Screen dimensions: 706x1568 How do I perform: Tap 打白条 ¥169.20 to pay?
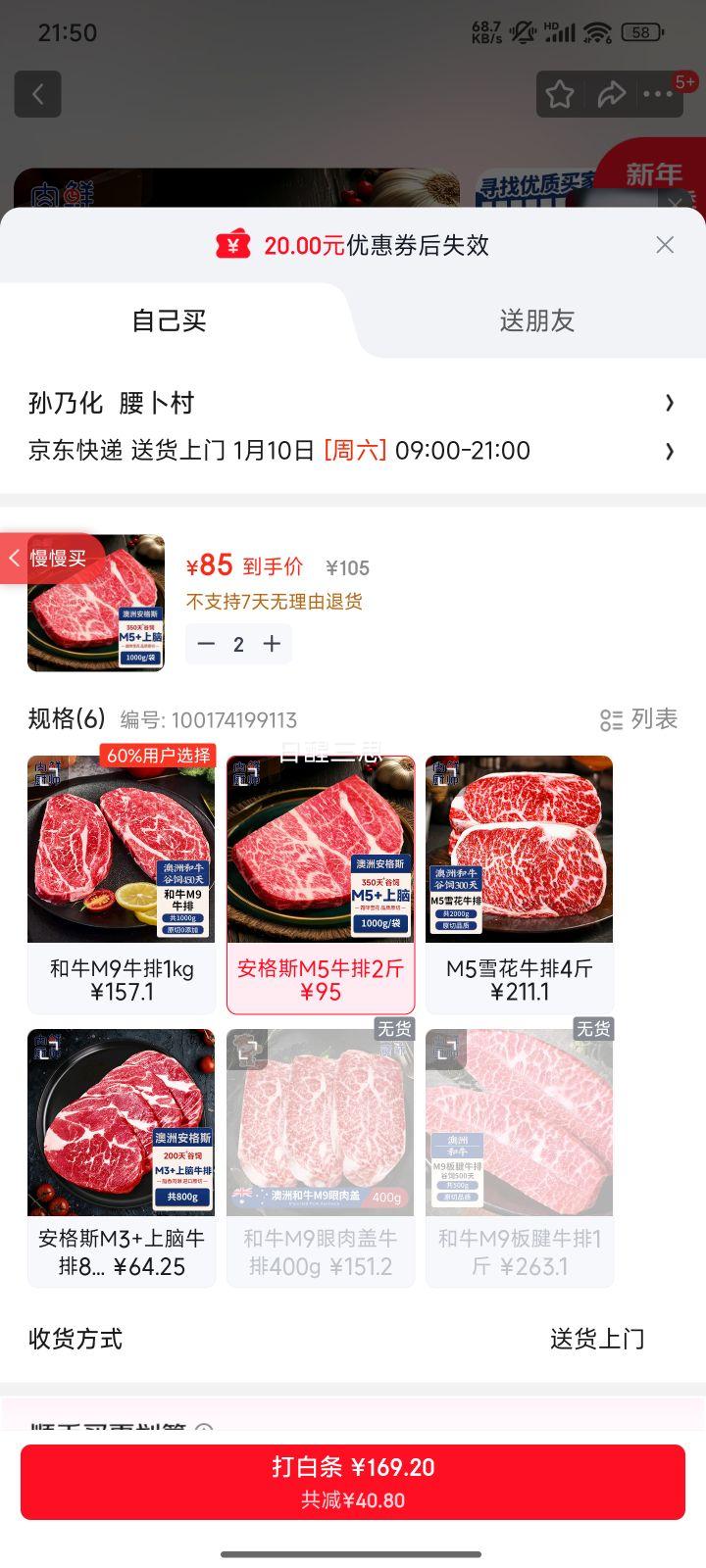coord(353,1482)
